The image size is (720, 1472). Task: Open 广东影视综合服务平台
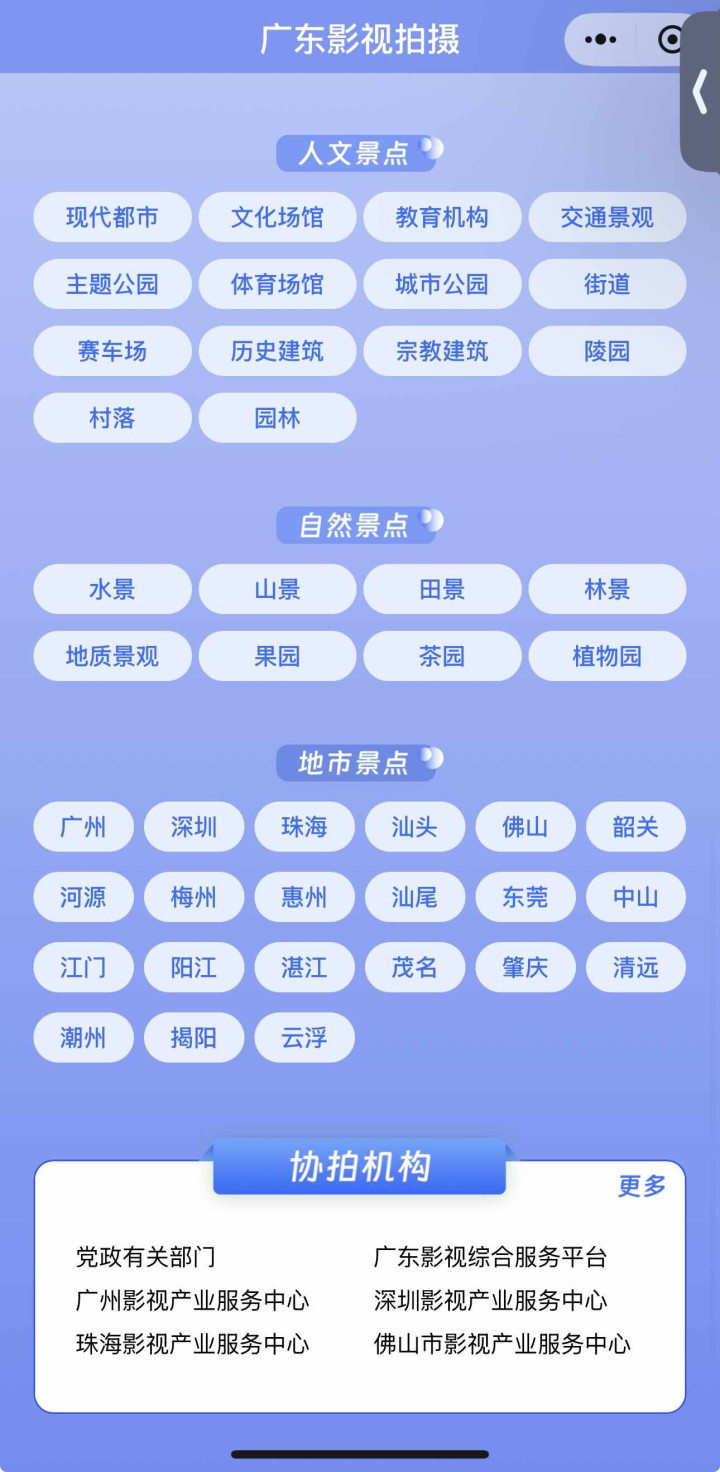click(x=490, y=1257)
